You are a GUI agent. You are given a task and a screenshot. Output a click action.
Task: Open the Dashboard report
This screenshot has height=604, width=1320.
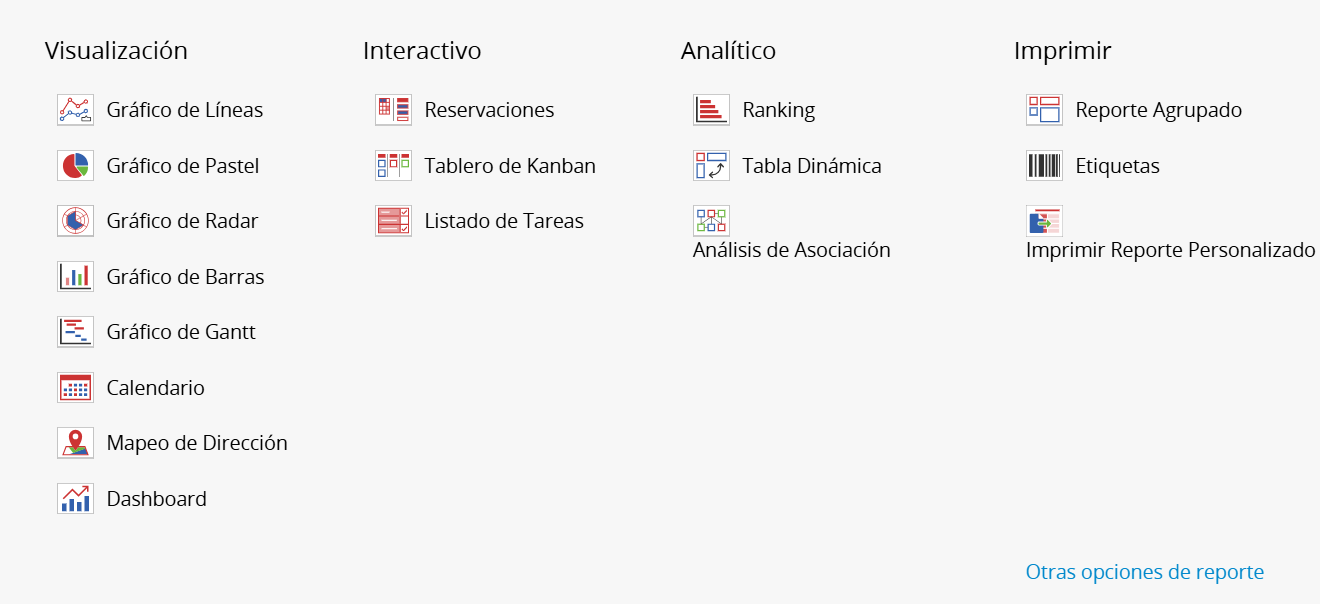click(156, 499)
